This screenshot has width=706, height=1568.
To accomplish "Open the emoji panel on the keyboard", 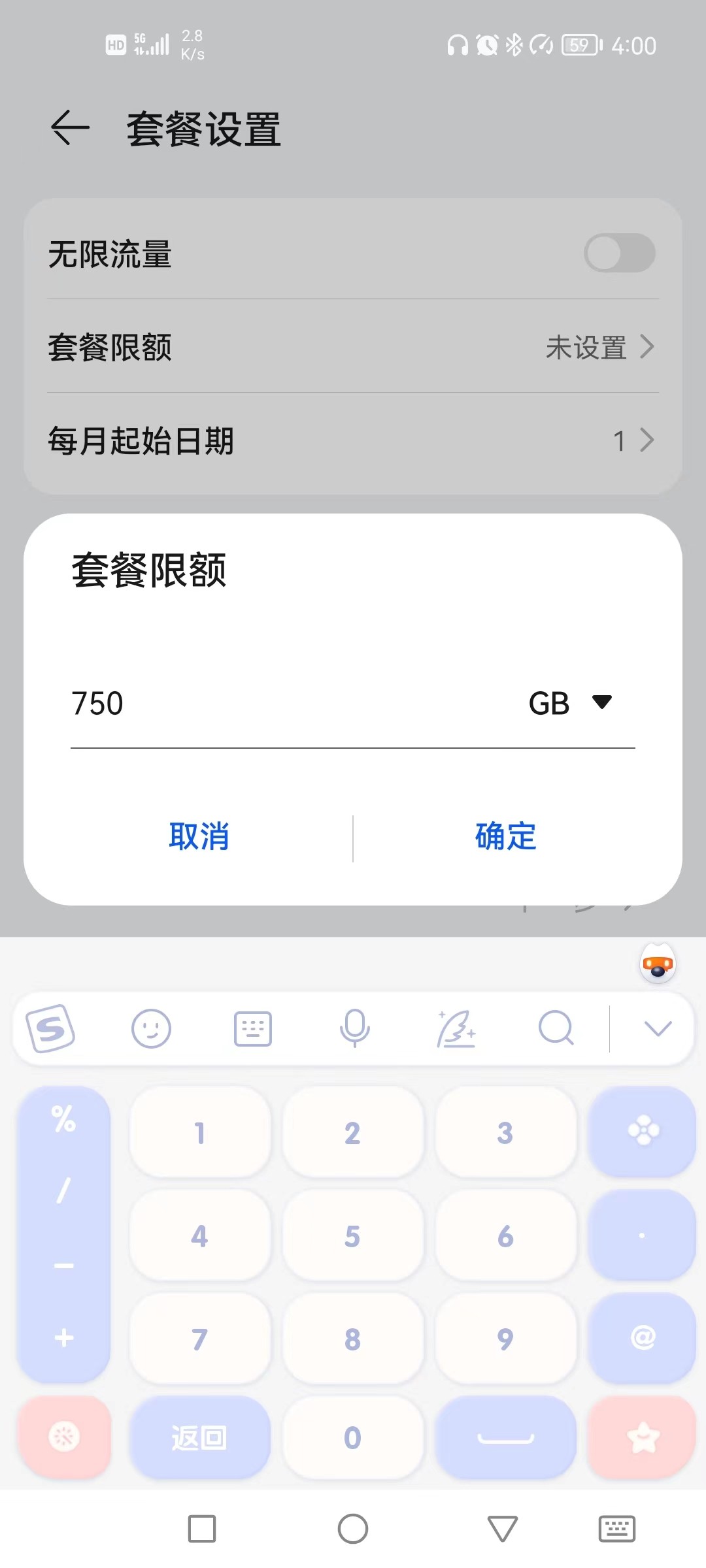I will [x=152, y=1029].
